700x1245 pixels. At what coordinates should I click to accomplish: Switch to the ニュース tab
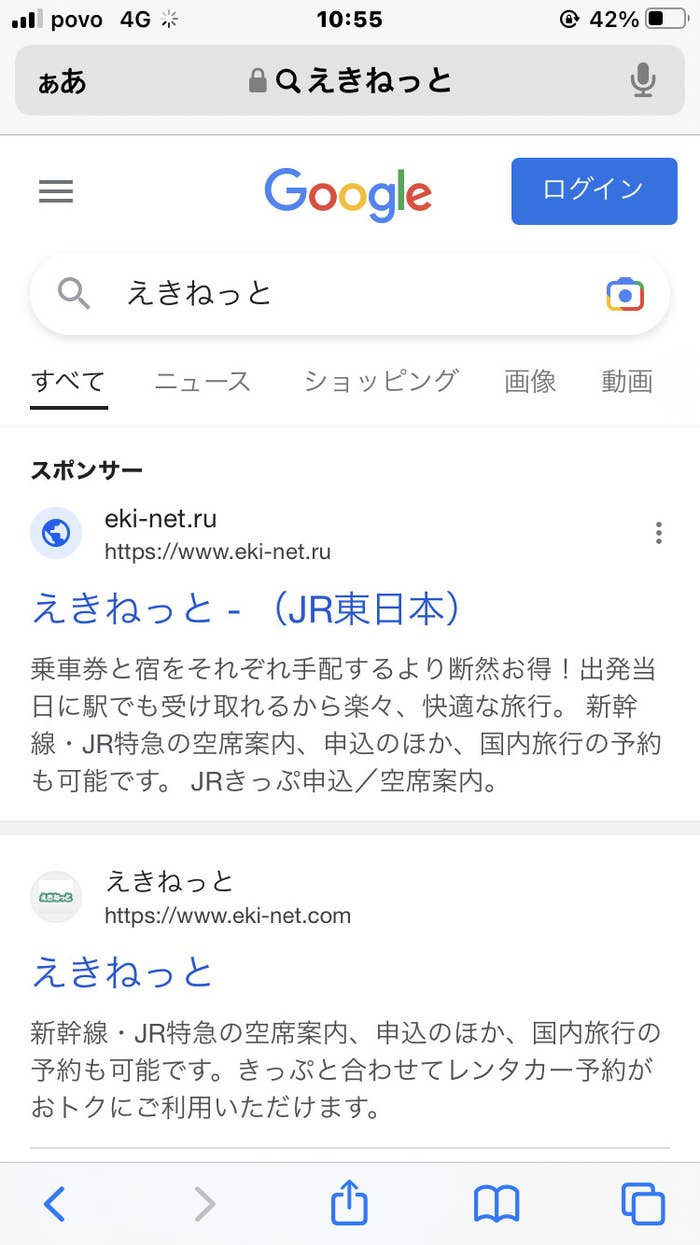point(203,381)
